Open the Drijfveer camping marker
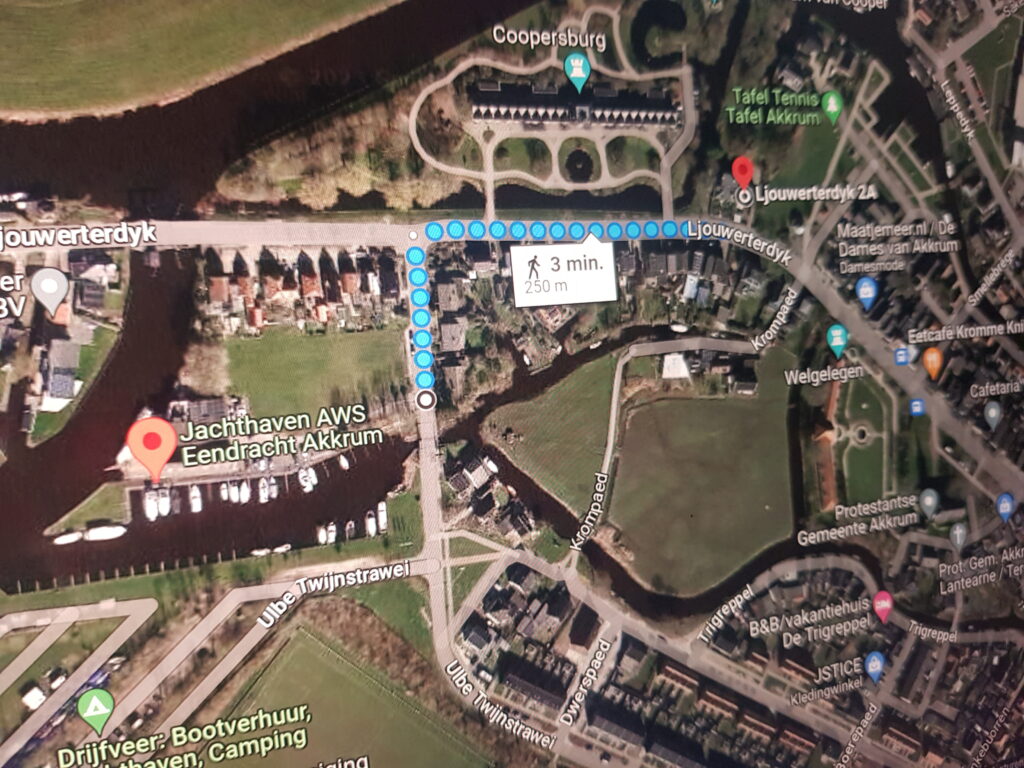1024x768 pixels. coord(95,708)
